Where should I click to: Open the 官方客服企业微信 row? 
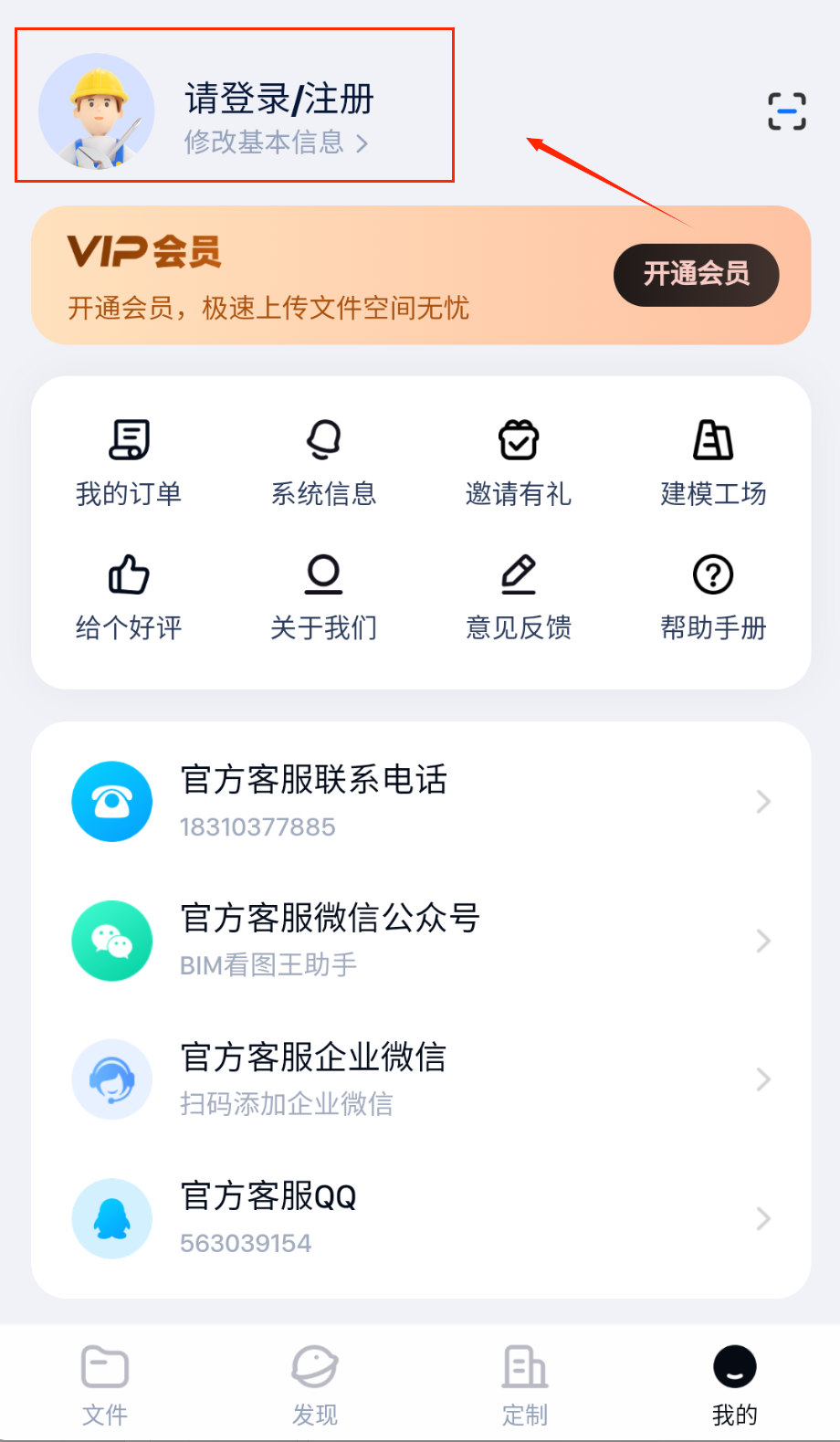point(421,1079)
